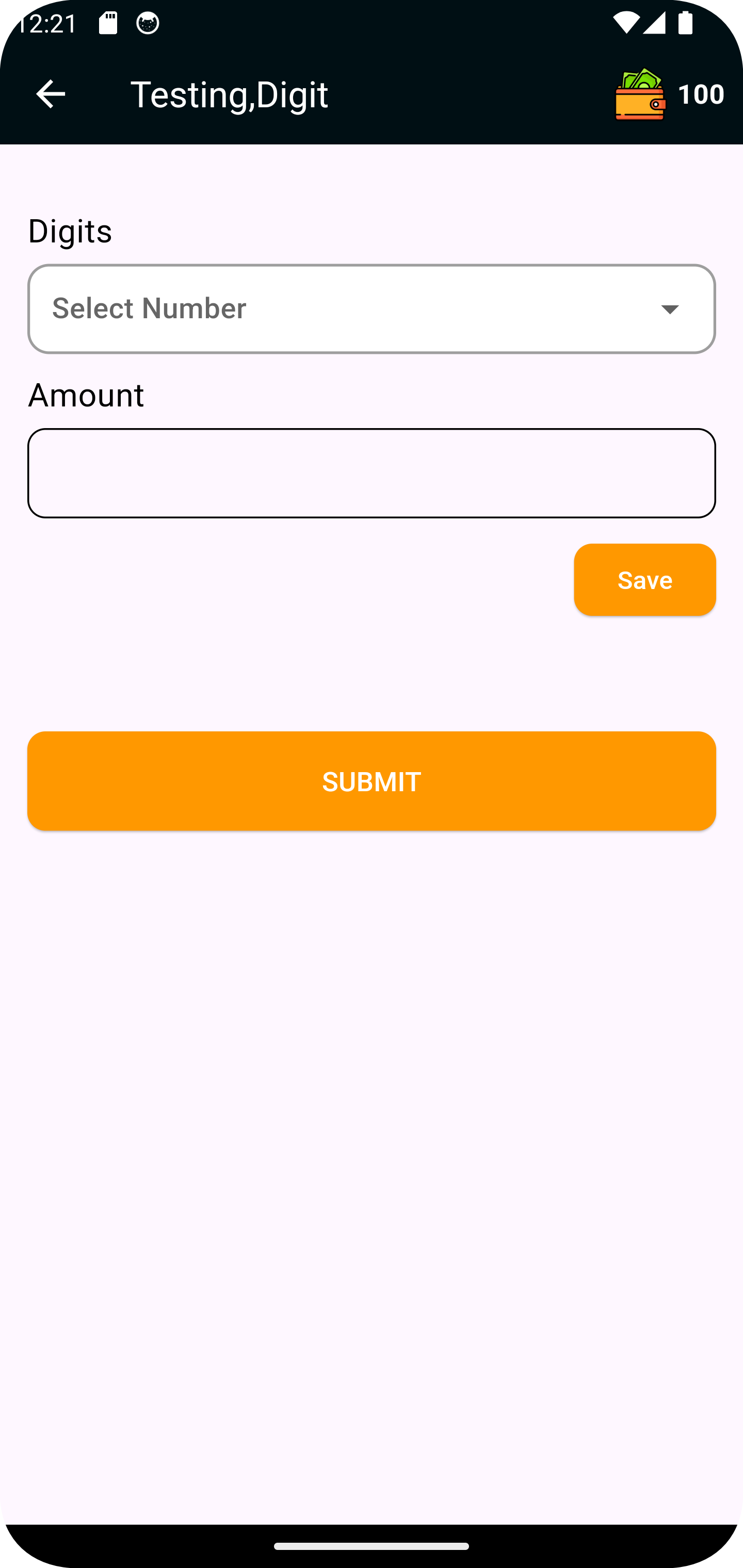Tap the Testing,Digit title
Viewport: 743px width, 1568px height.
click(229, 94)
